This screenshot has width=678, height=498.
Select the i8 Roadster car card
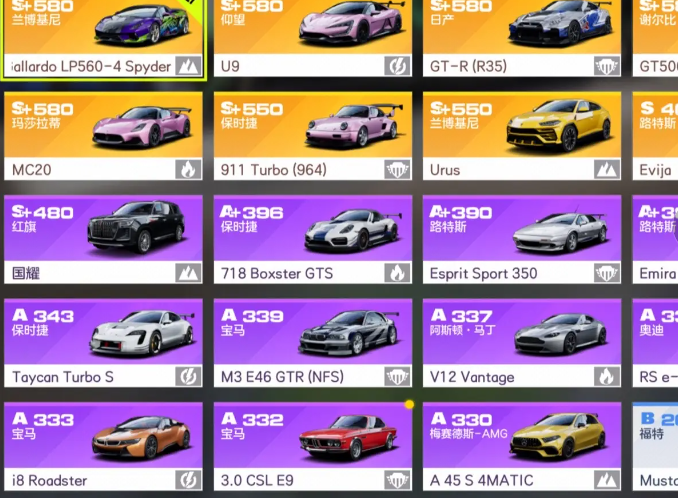103,447
